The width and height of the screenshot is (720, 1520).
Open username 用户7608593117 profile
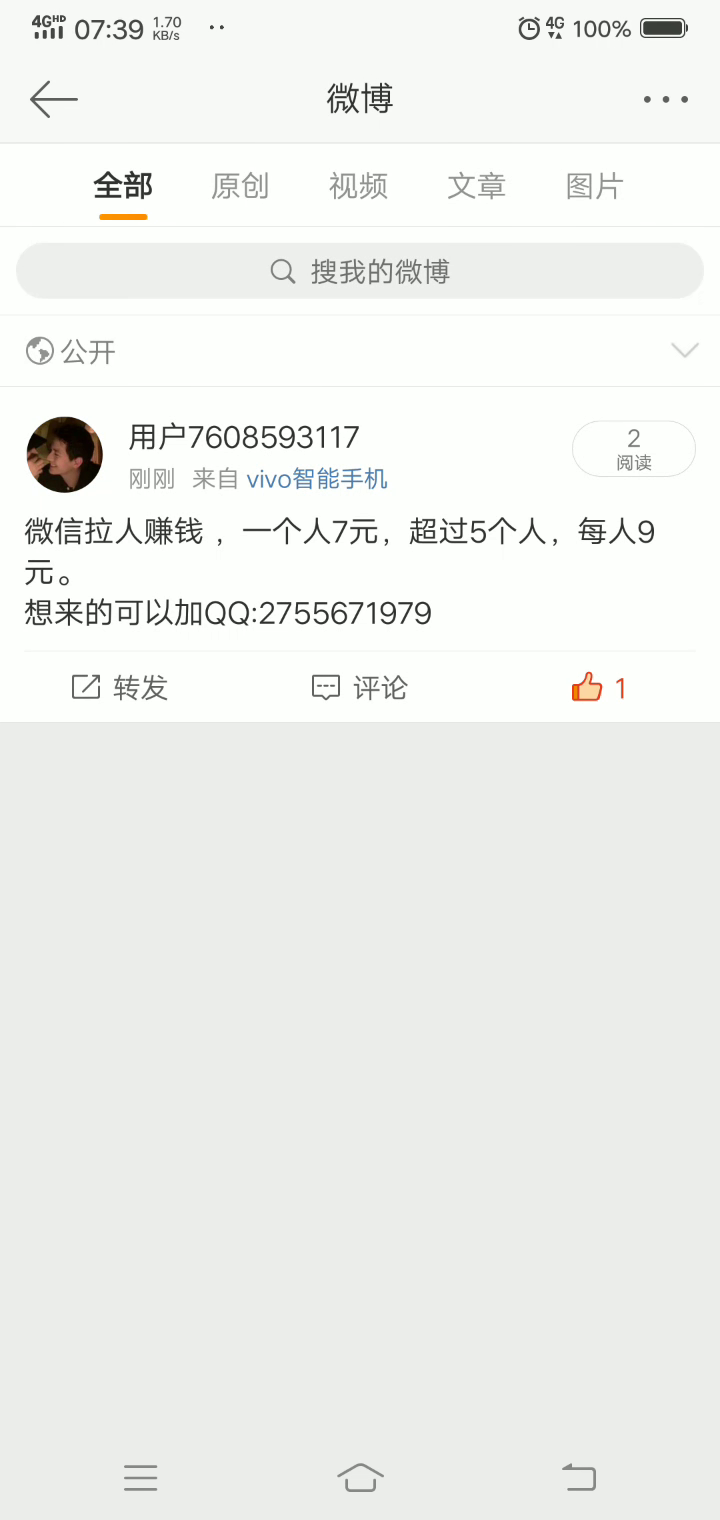coord(244,437)
